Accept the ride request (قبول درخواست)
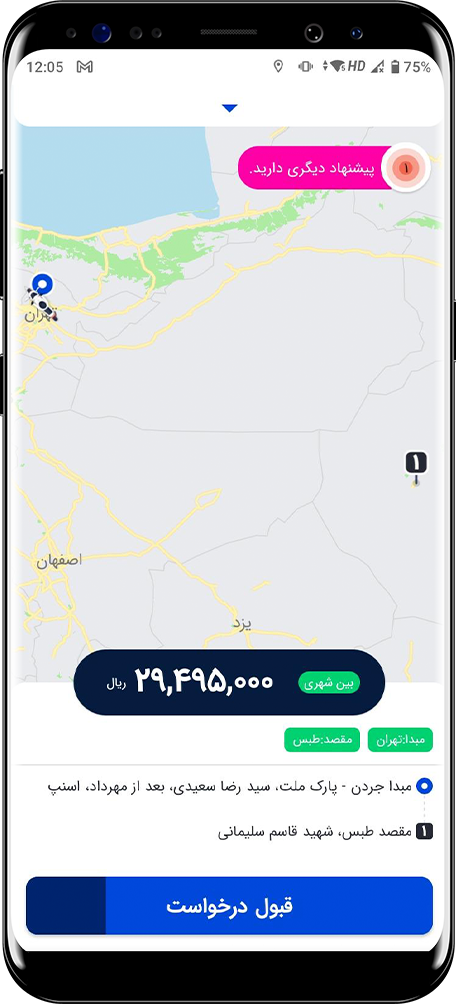The height and width of the screenshot is (1005, 456). click(229, 906)
